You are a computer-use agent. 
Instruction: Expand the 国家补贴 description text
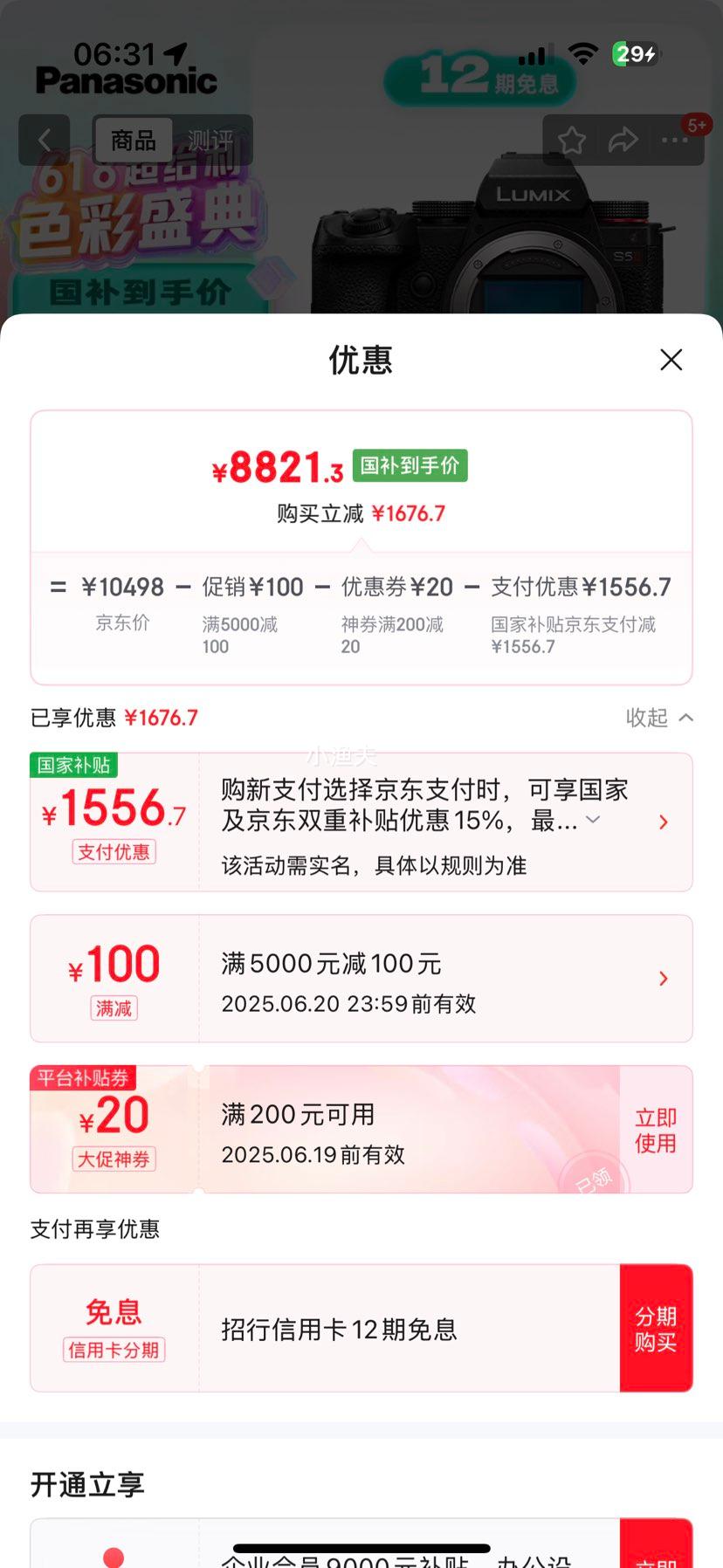[x=594, y=819]
